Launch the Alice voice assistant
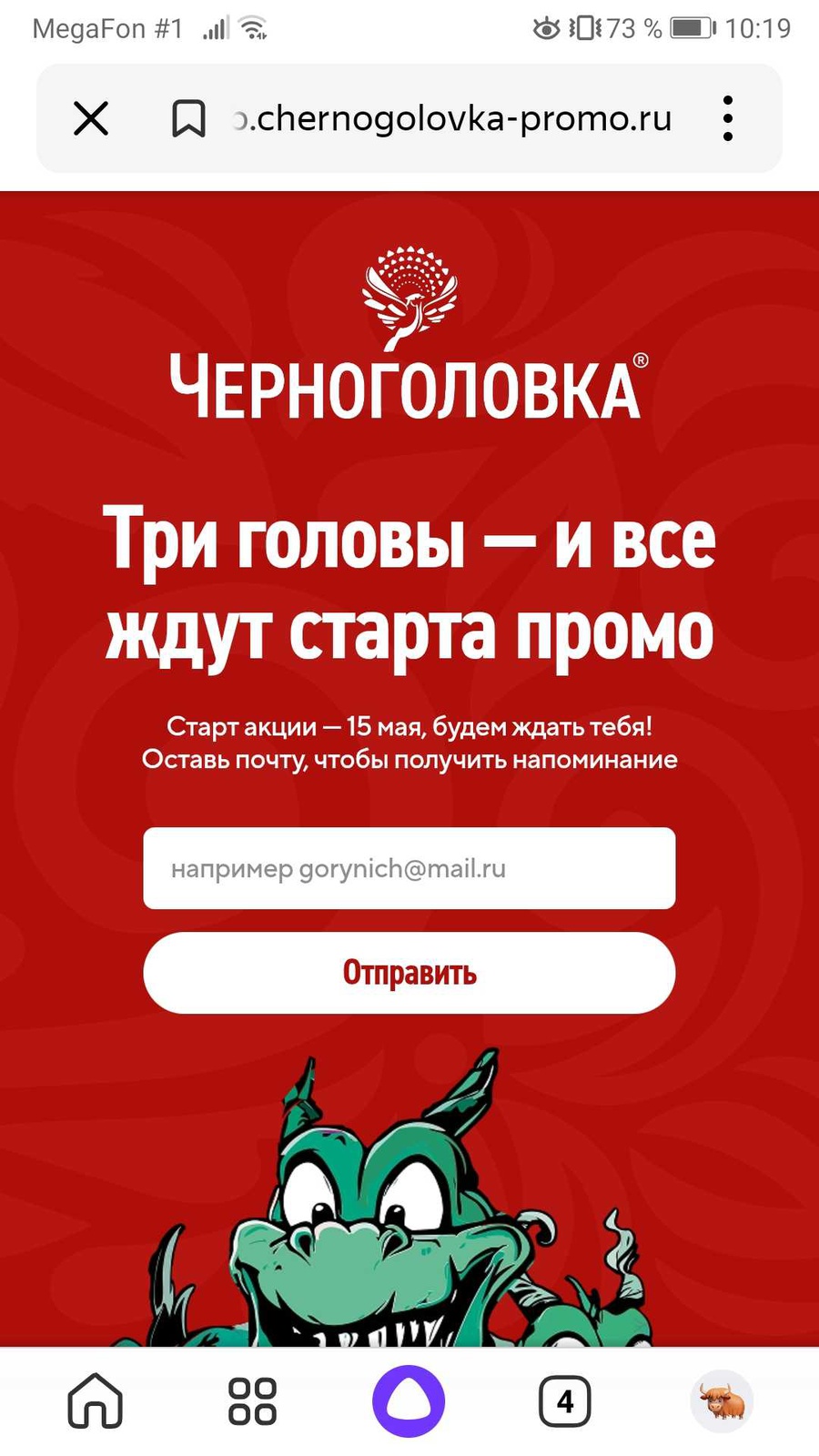This screenshot has width=819, height=1456. (409, 1401)
